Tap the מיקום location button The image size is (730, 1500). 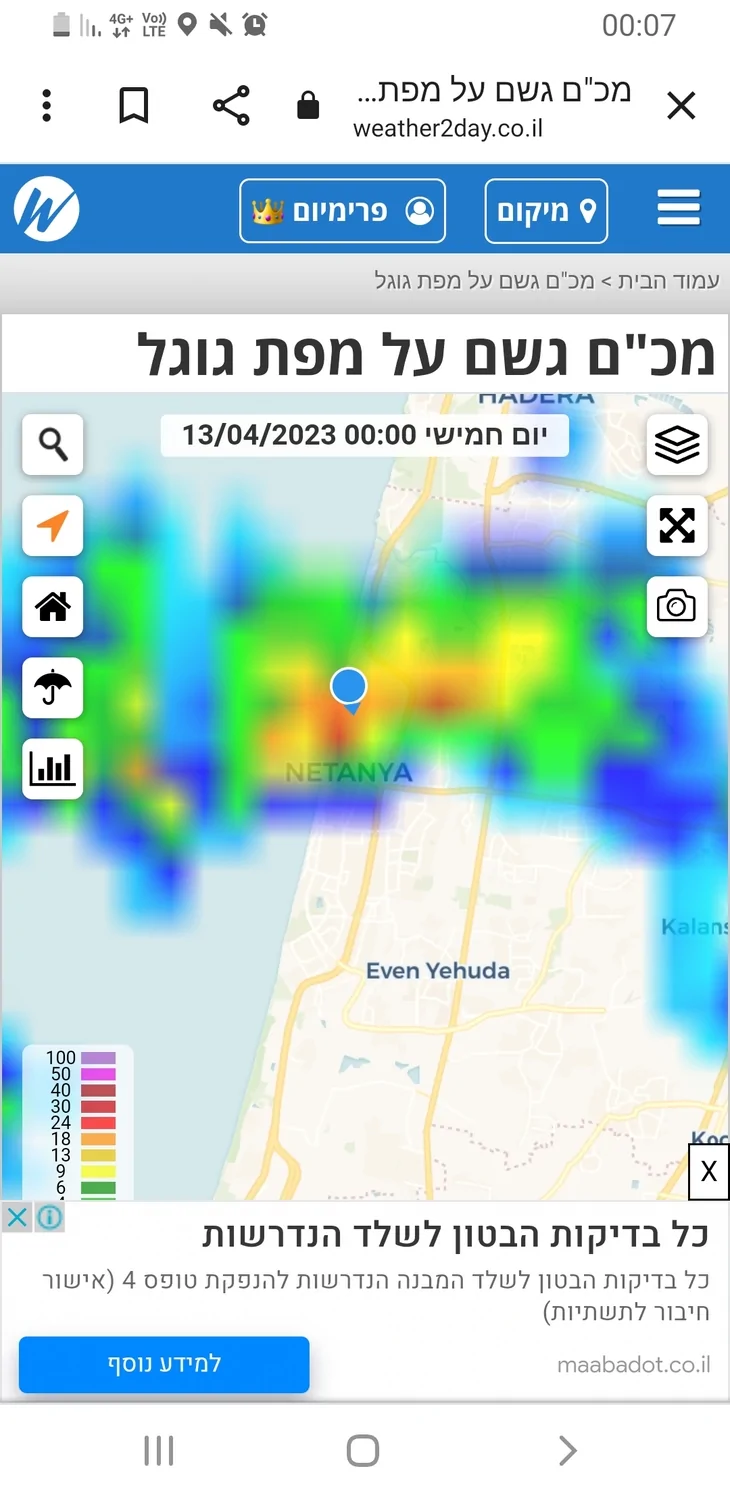(546, 211)
